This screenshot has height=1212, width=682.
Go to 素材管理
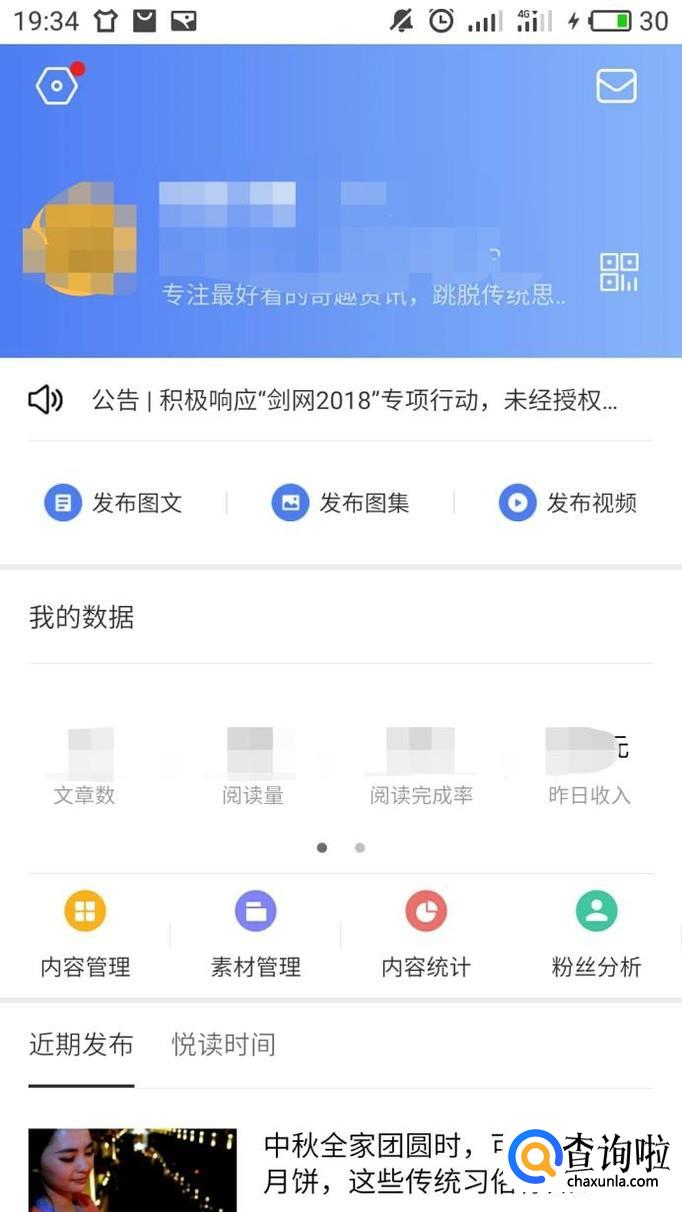(255, 936)
